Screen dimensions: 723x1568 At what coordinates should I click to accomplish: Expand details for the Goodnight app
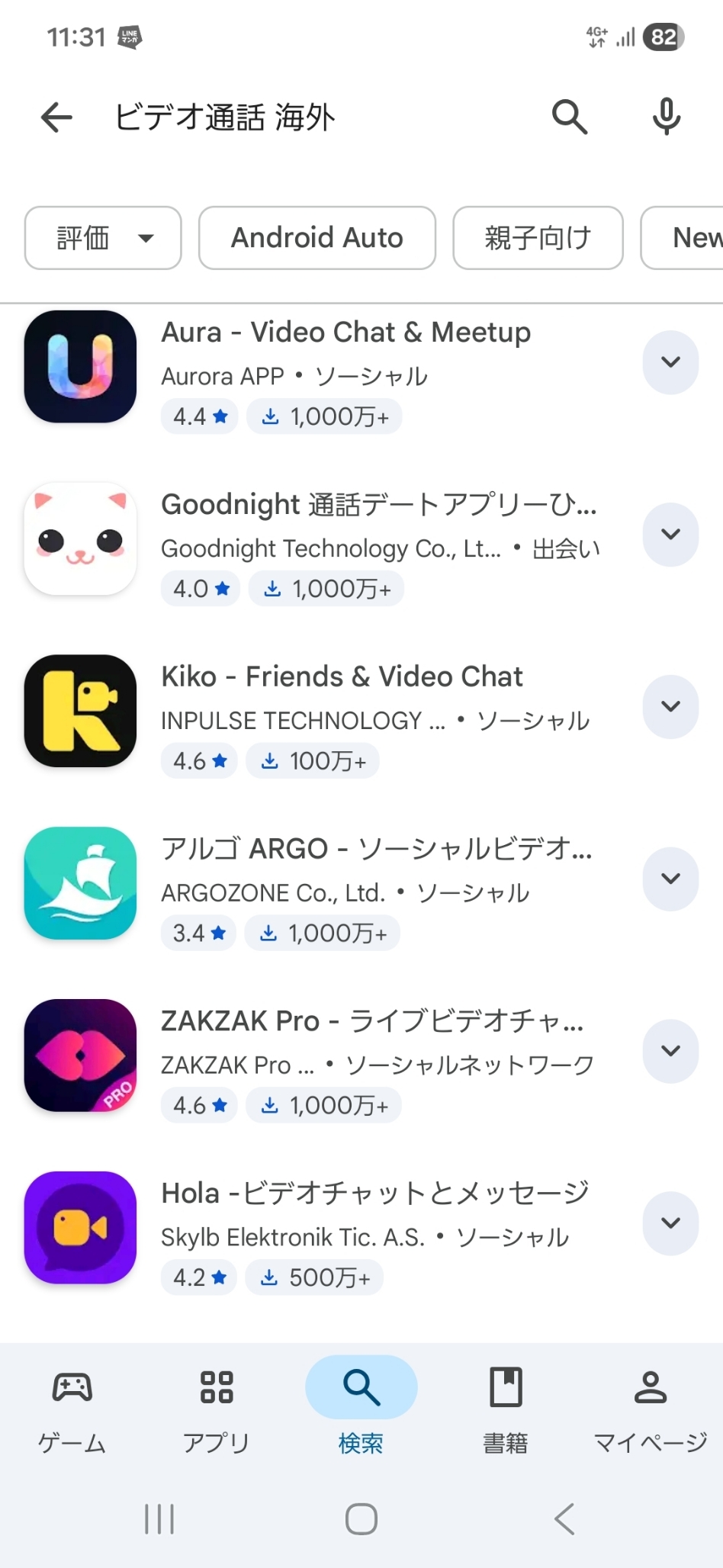tap(670, 535)
